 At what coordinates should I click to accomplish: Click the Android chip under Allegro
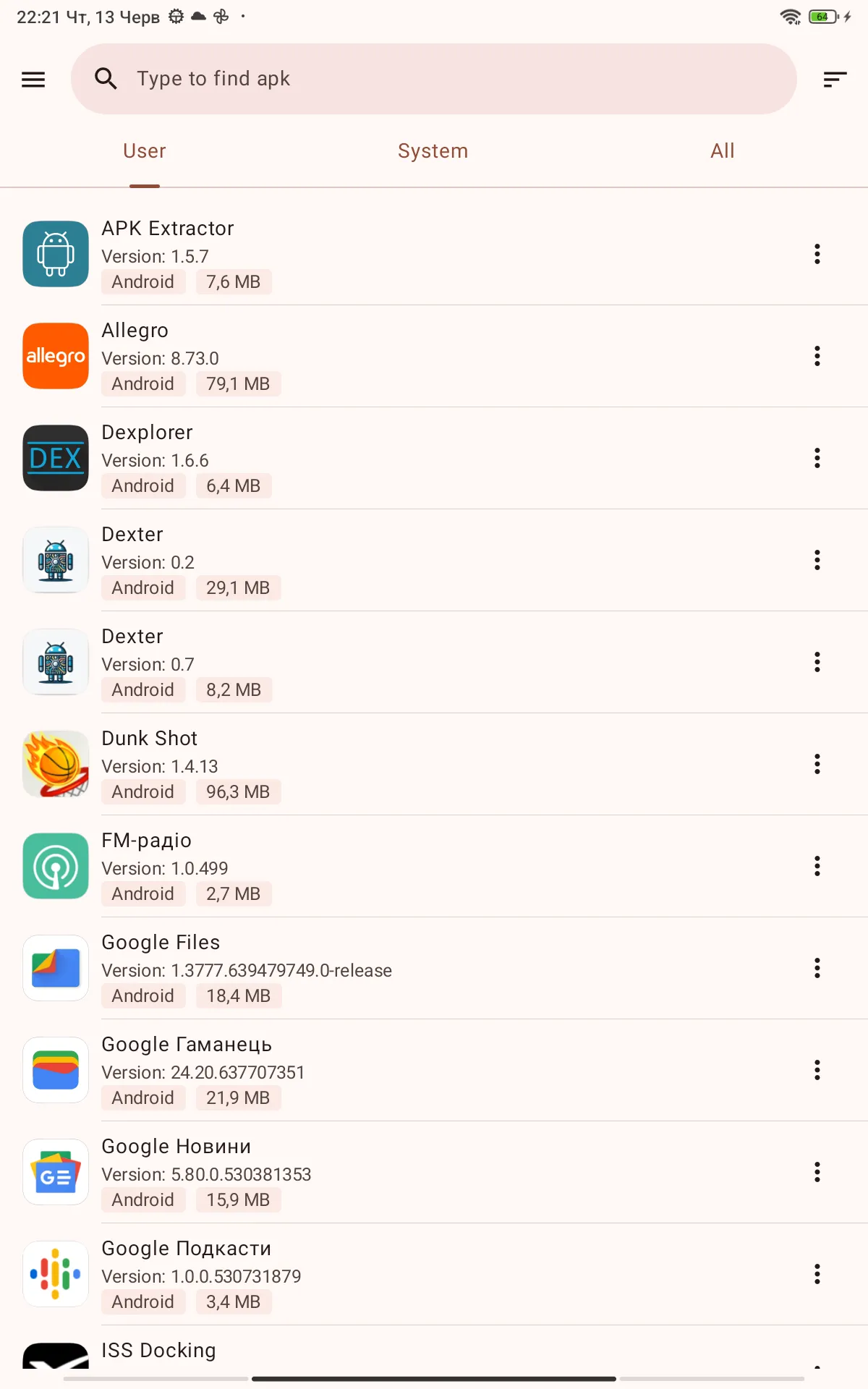coord(142,383)
